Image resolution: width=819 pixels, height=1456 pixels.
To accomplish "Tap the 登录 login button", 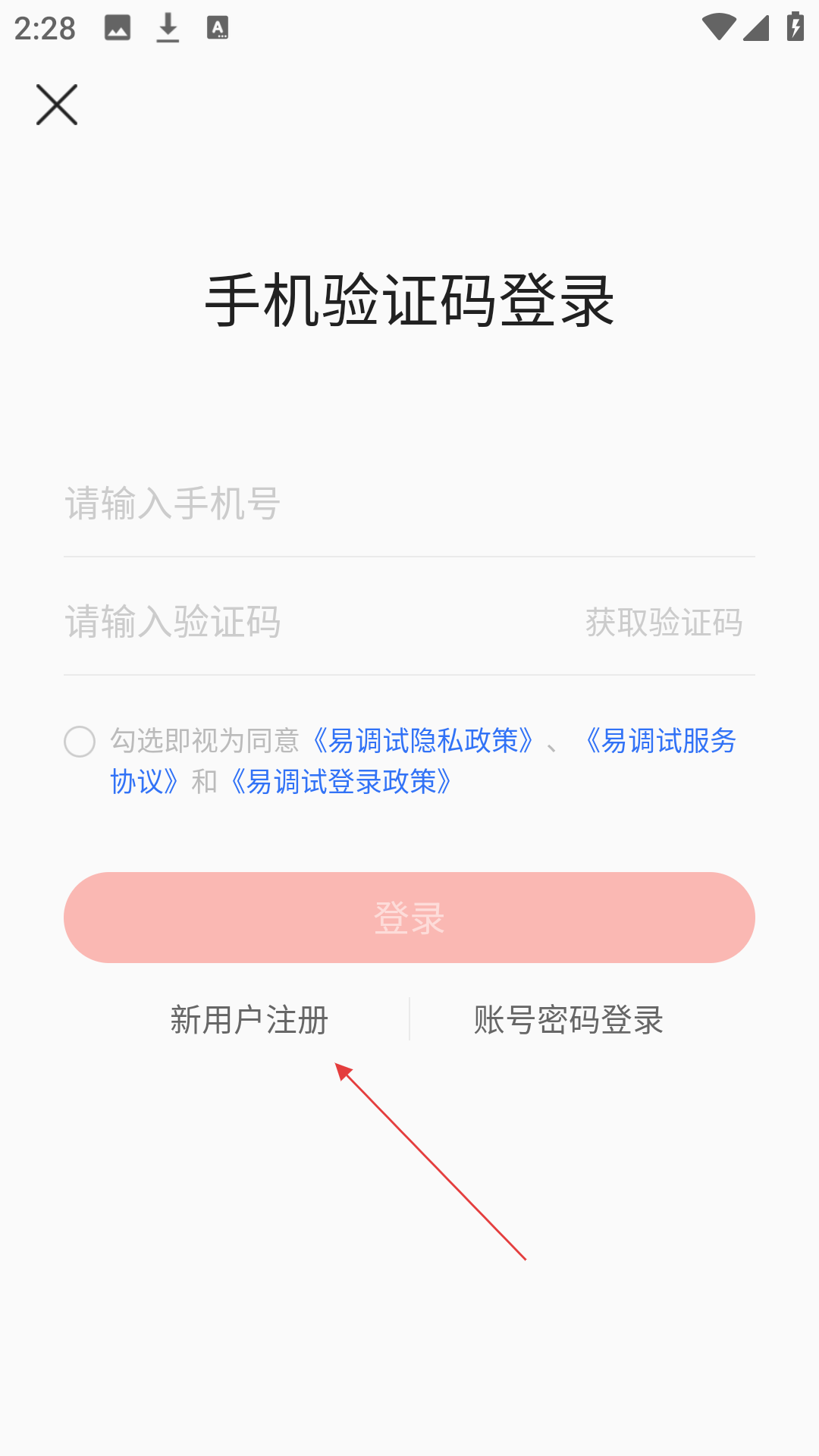I will click(409, 918).
